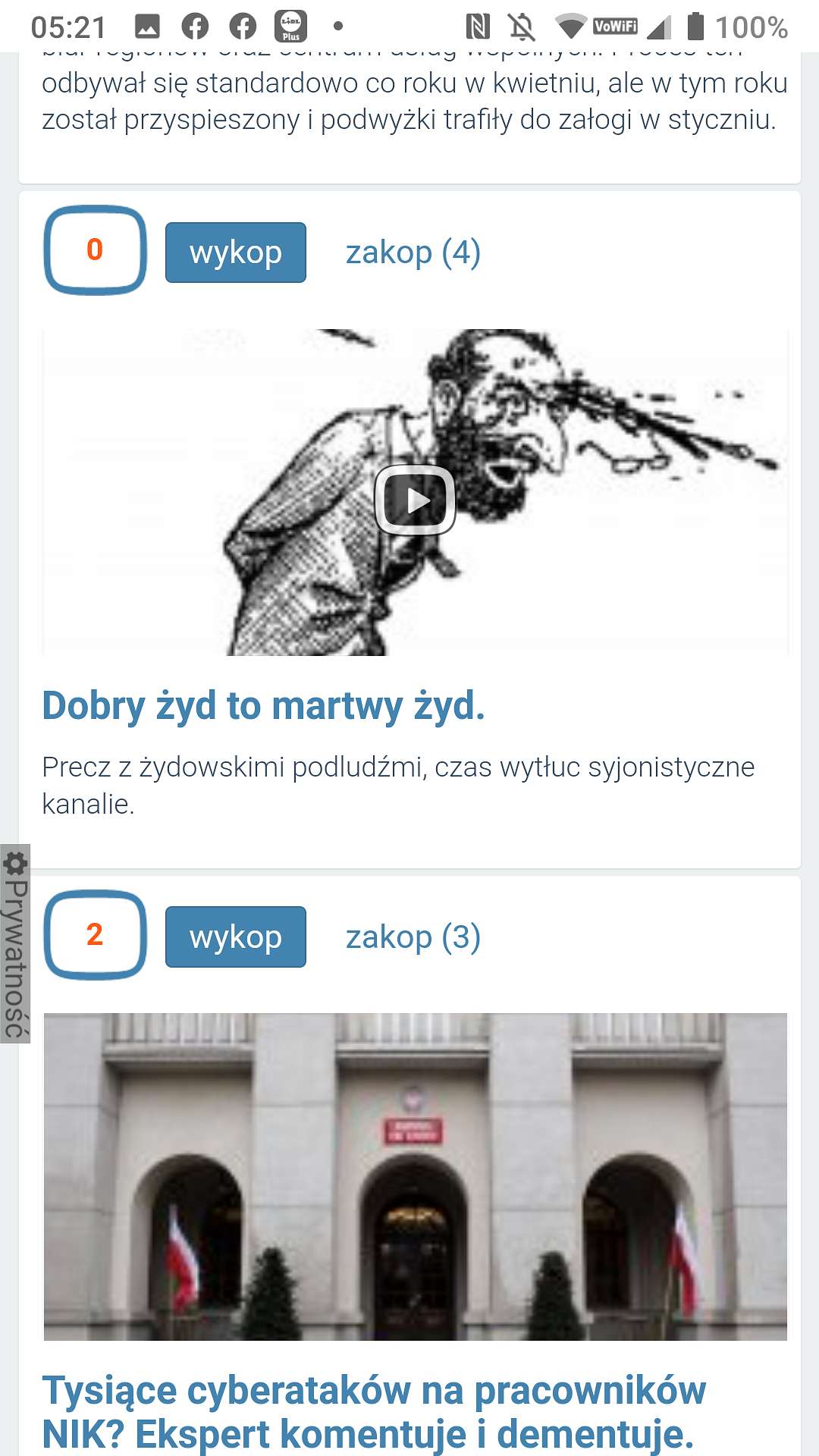Upvote the NIK cyberattacks article with wykop

coord(236,937)
